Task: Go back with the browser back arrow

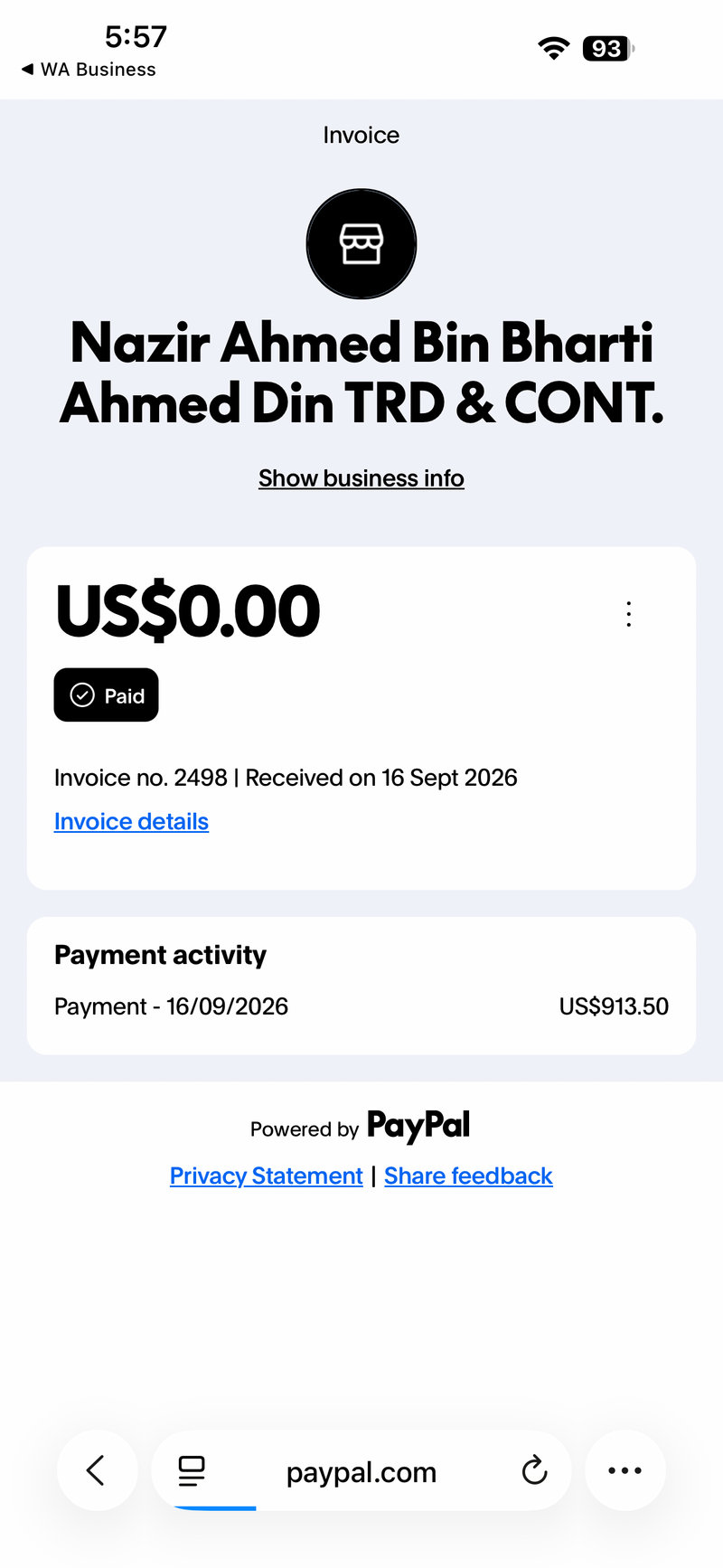Action: (97, 1470)
